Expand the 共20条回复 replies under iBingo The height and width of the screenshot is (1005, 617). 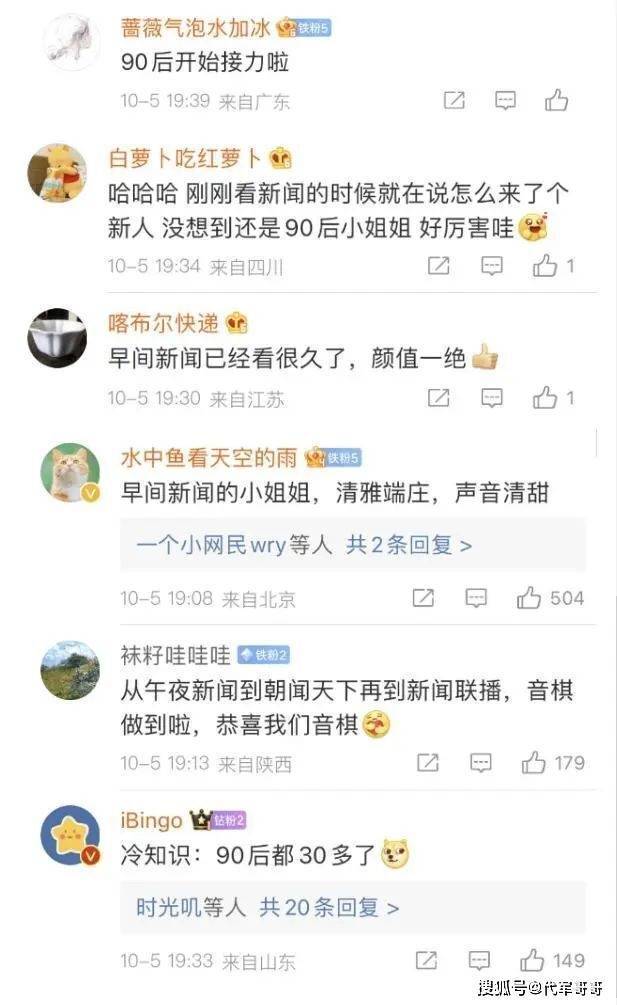329,908
